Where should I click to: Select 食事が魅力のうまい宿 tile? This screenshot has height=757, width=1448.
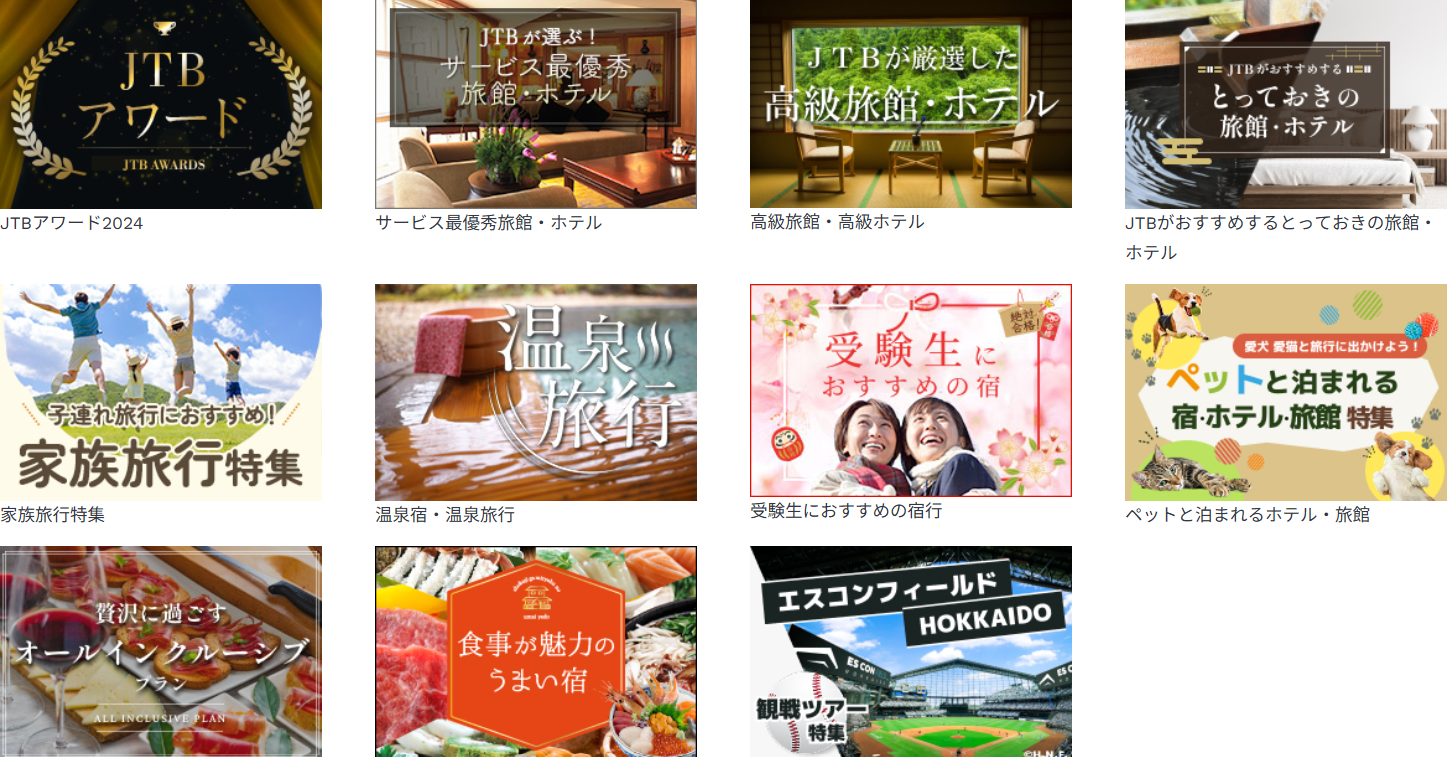pyautogui.click(x=535, y=651)
